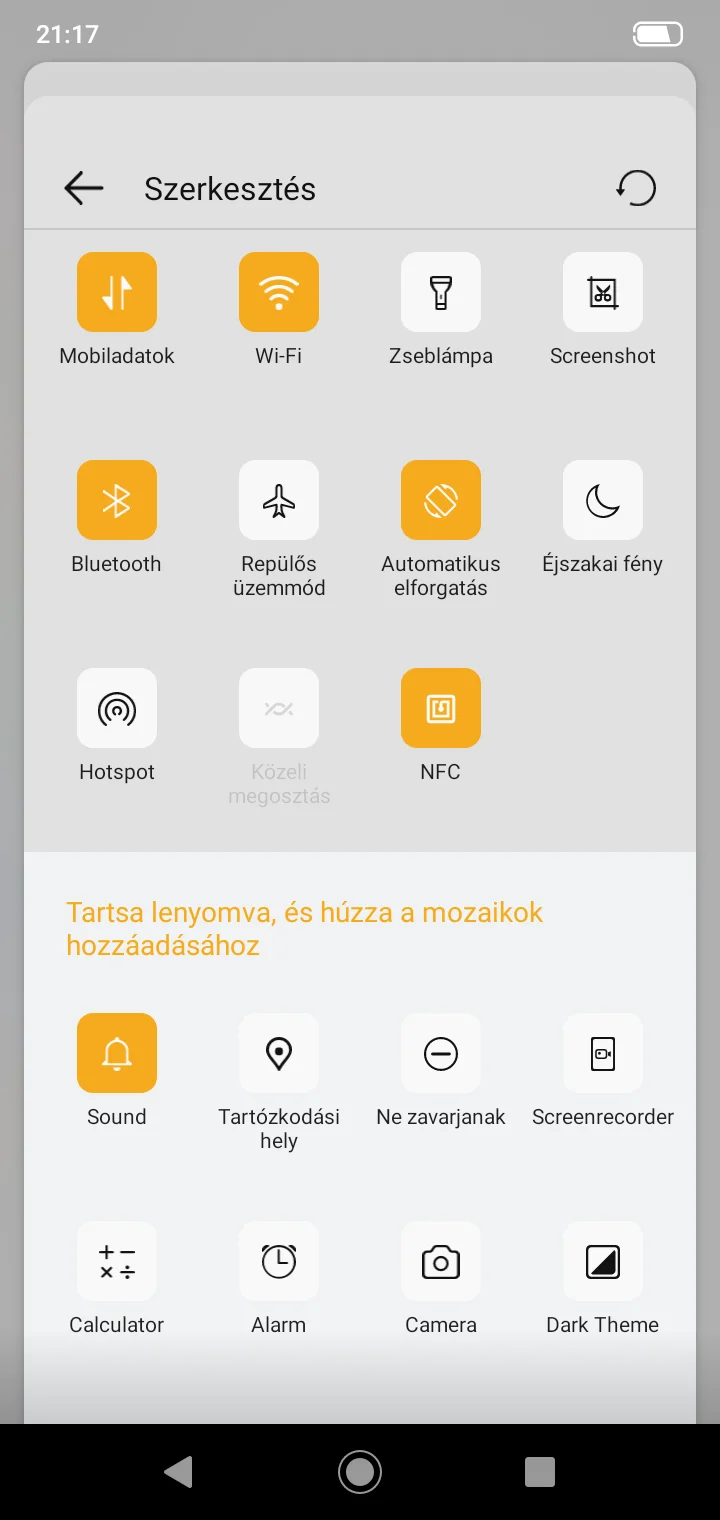Select the Screenshot tile

tap(603, 292)
